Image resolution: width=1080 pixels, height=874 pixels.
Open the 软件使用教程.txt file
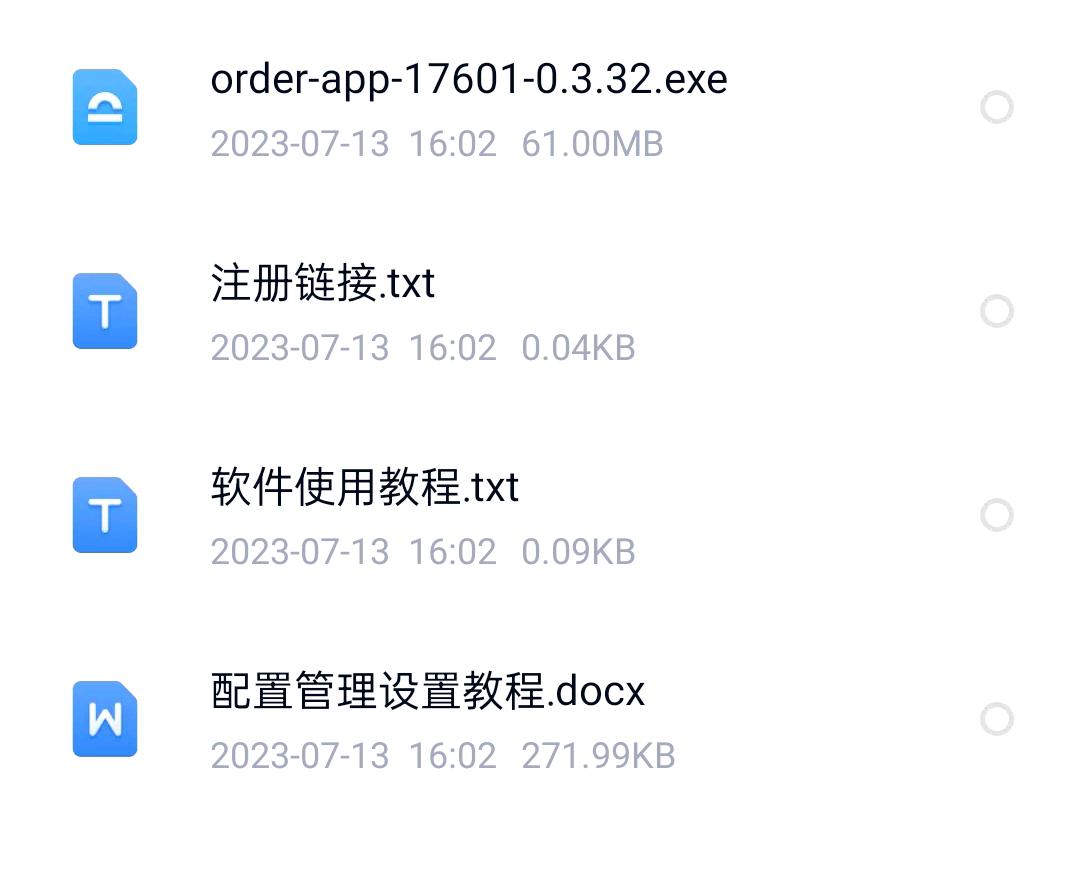[365, 489]
